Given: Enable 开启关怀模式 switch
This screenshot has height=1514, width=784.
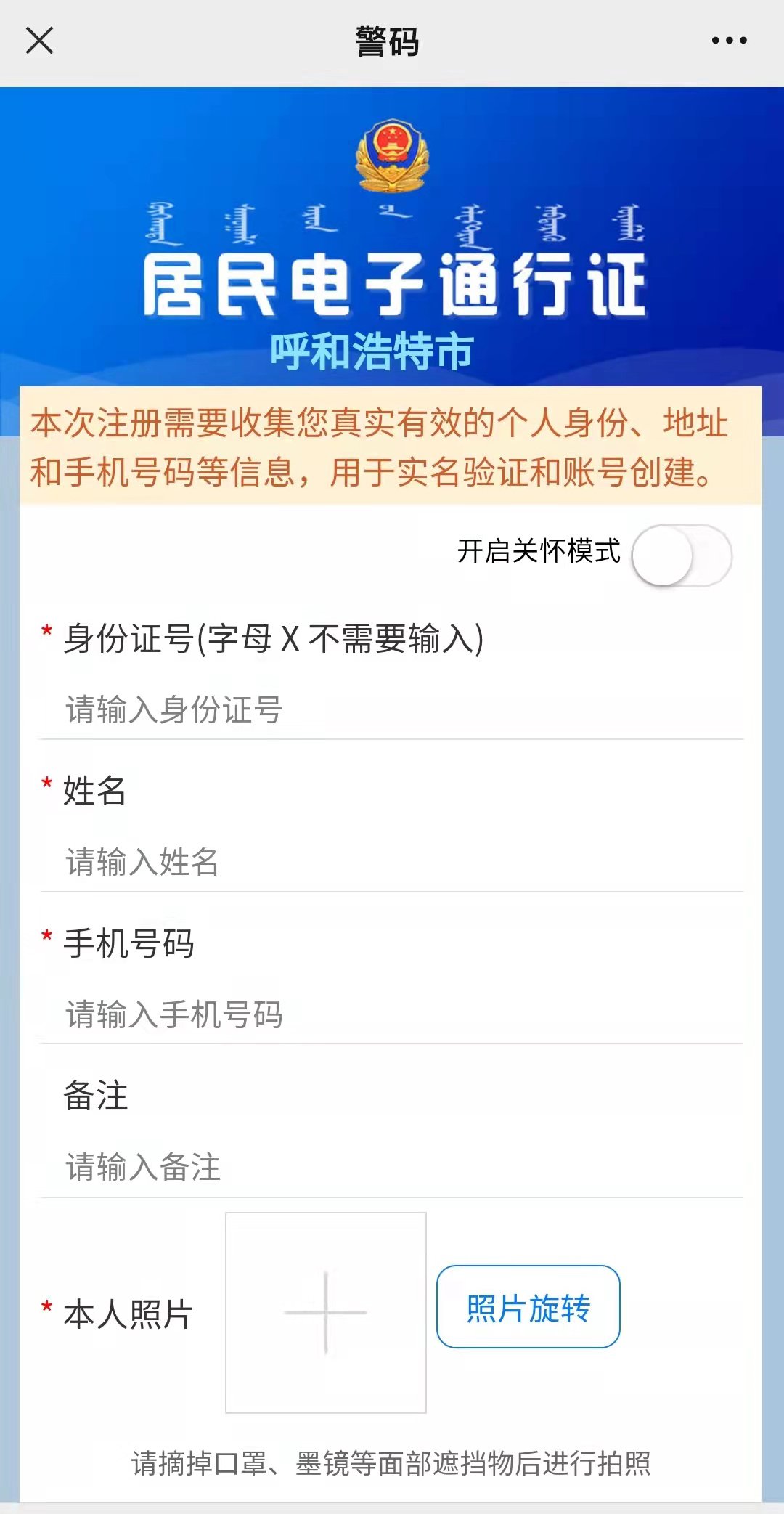Looking at the screenshot, I should pos(681,555).
